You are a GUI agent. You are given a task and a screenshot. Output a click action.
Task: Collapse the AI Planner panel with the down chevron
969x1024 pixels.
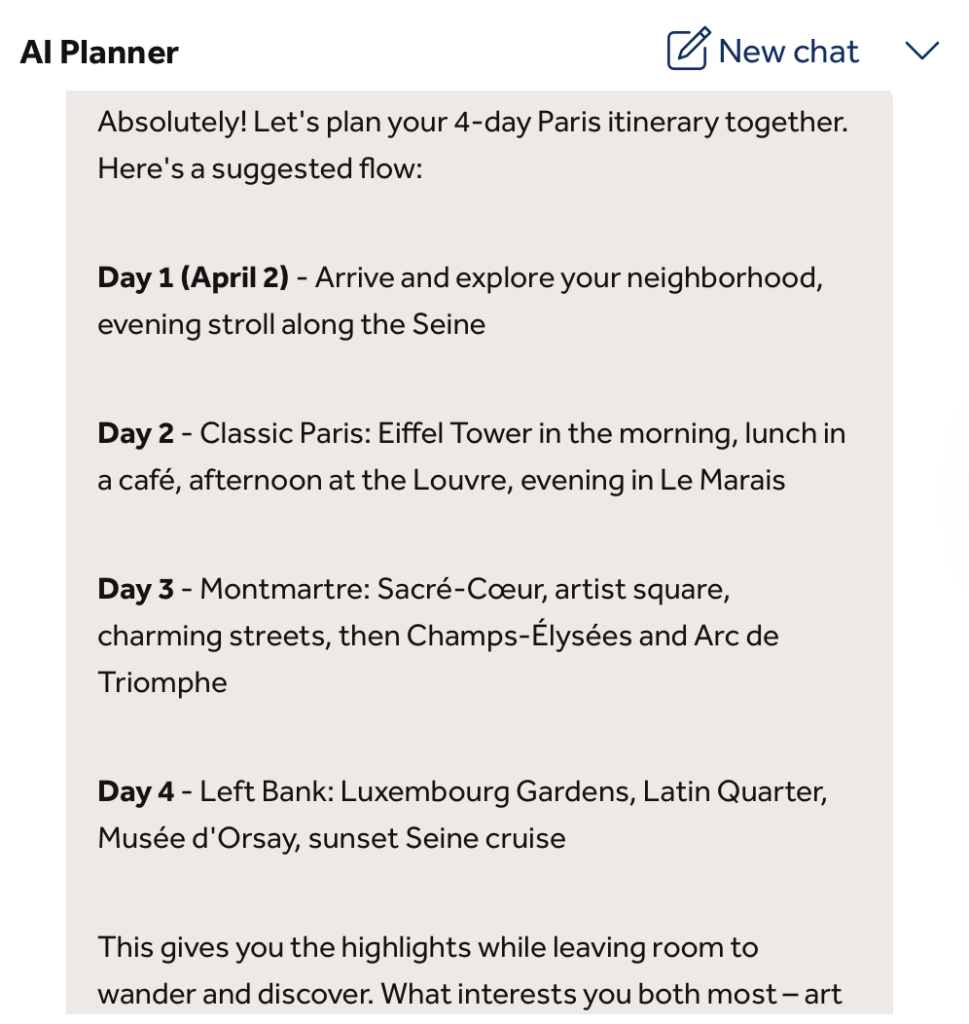click(921, 51)
